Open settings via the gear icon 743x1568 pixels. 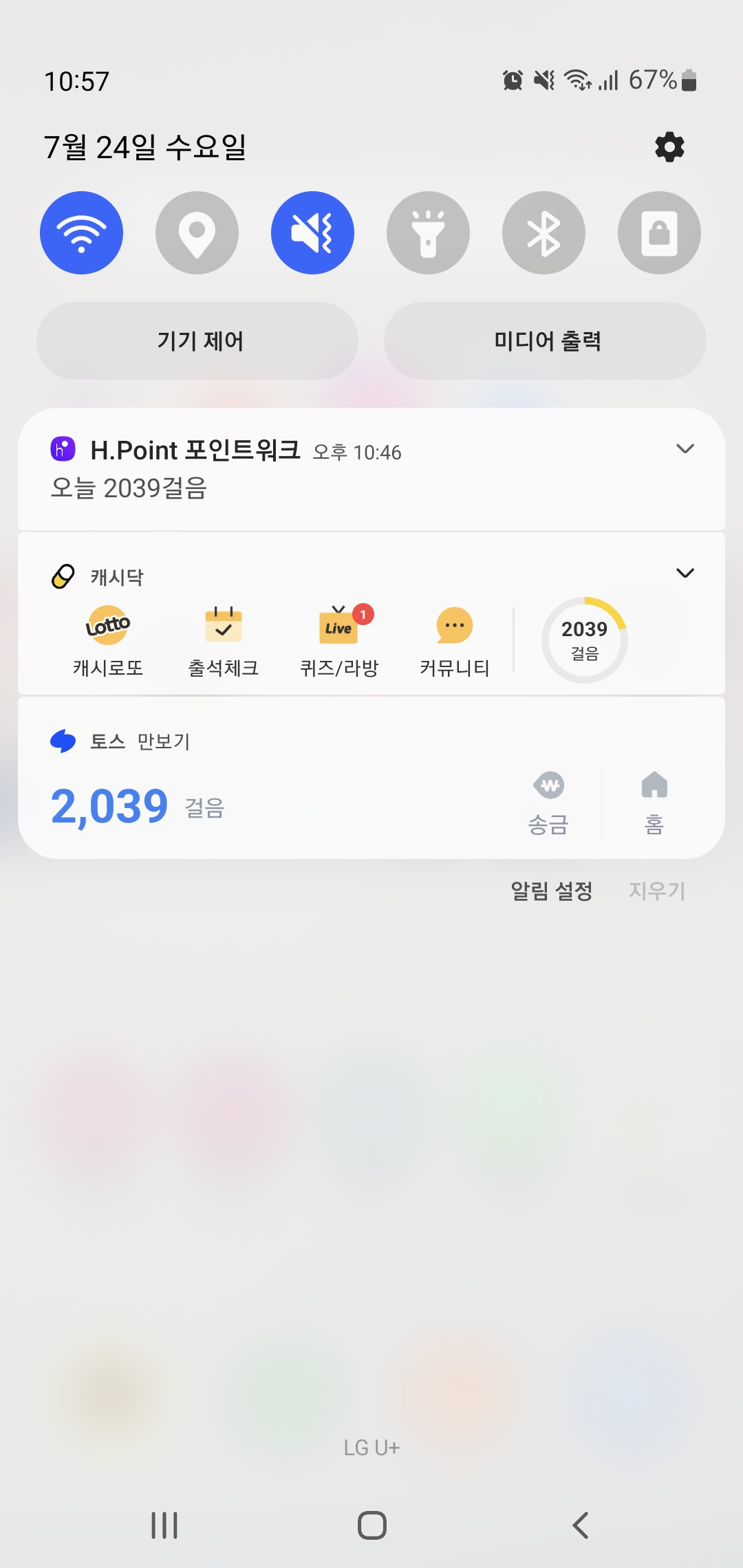tap(669, 147)
